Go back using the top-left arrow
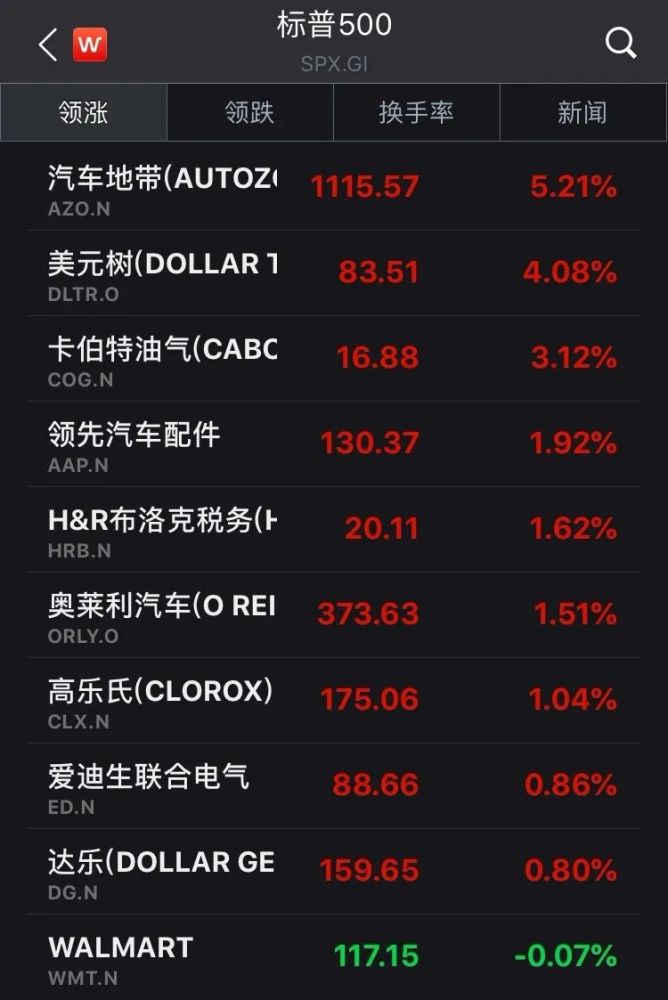Viewport: 668px width, 1000px height. (48, 45)
